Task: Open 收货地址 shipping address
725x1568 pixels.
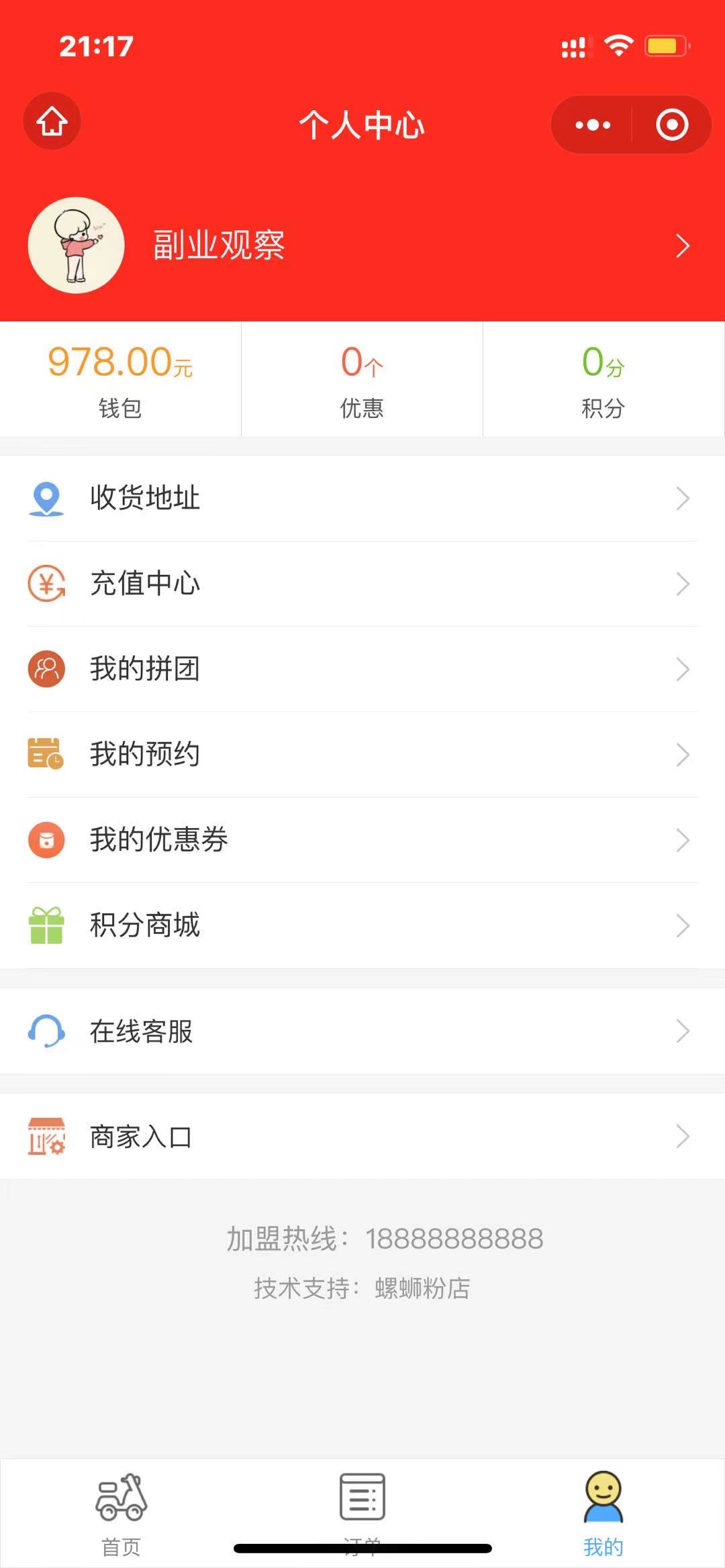Action: coord(362,499)
